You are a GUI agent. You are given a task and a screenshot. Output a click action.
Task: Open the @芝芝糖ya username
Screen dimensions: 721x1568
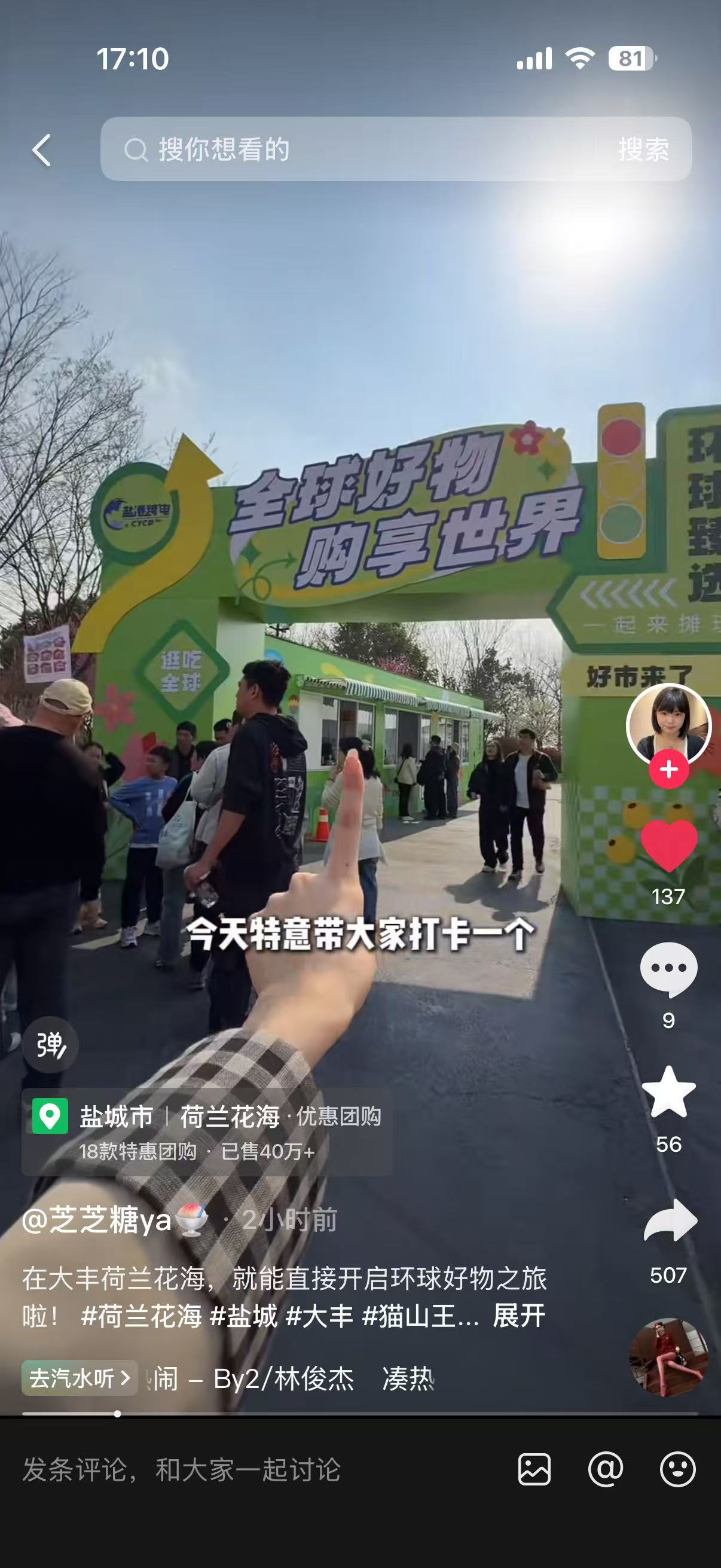(x=97, y=1220)
